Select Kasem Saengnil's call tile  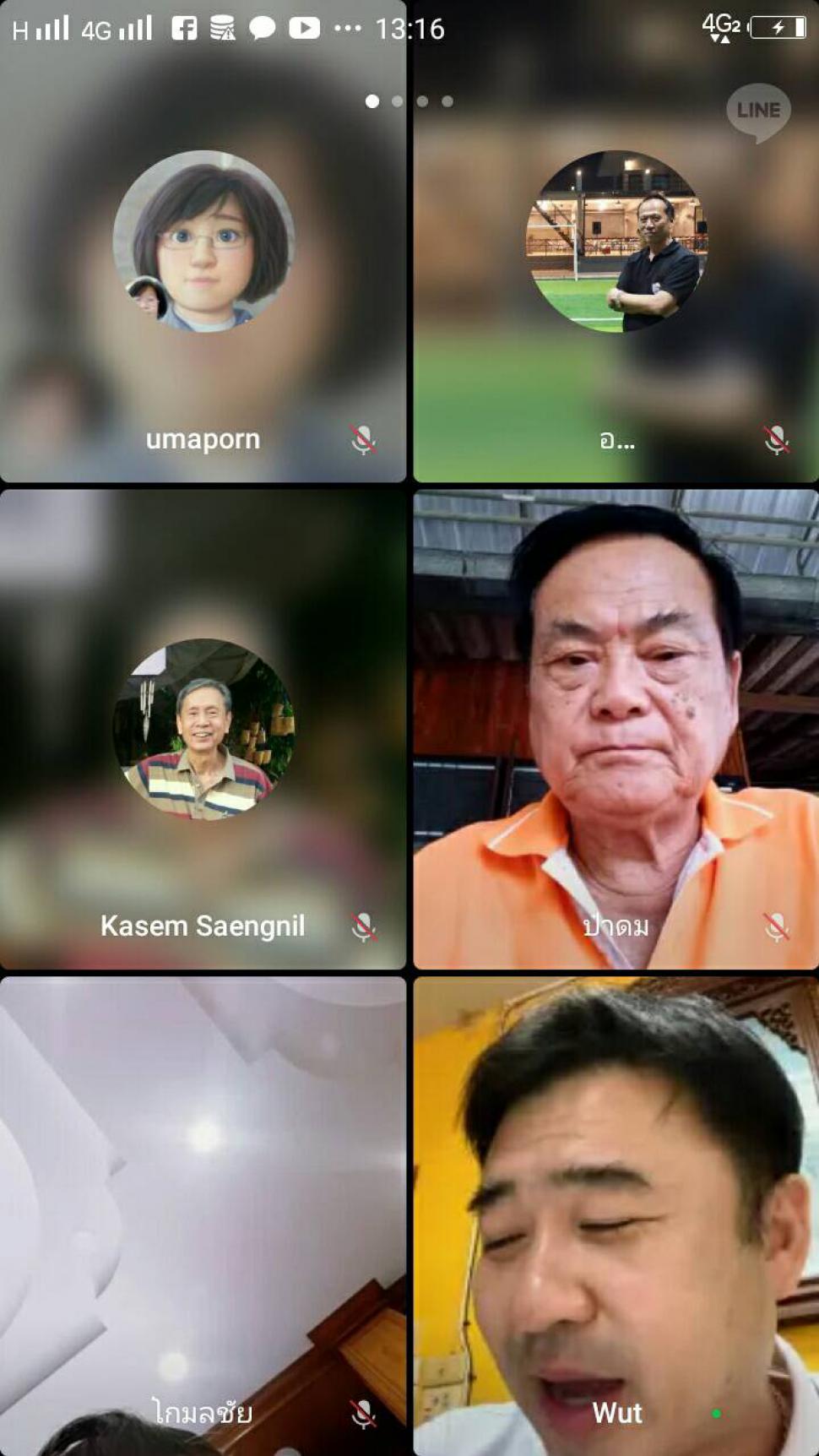click(x=203, y=730)
